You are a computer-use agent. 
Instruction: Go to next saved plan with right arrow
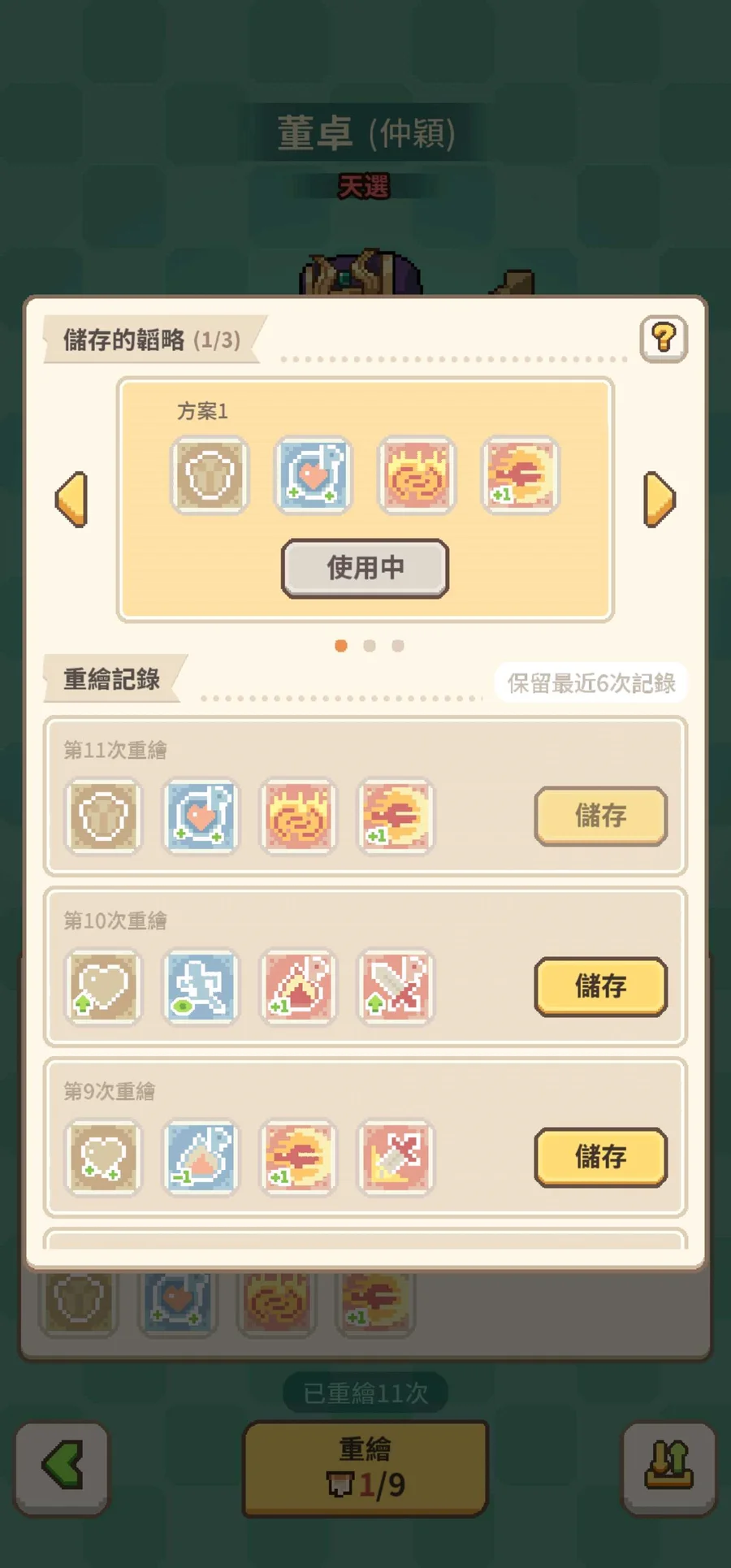click(x=660, y=500)
